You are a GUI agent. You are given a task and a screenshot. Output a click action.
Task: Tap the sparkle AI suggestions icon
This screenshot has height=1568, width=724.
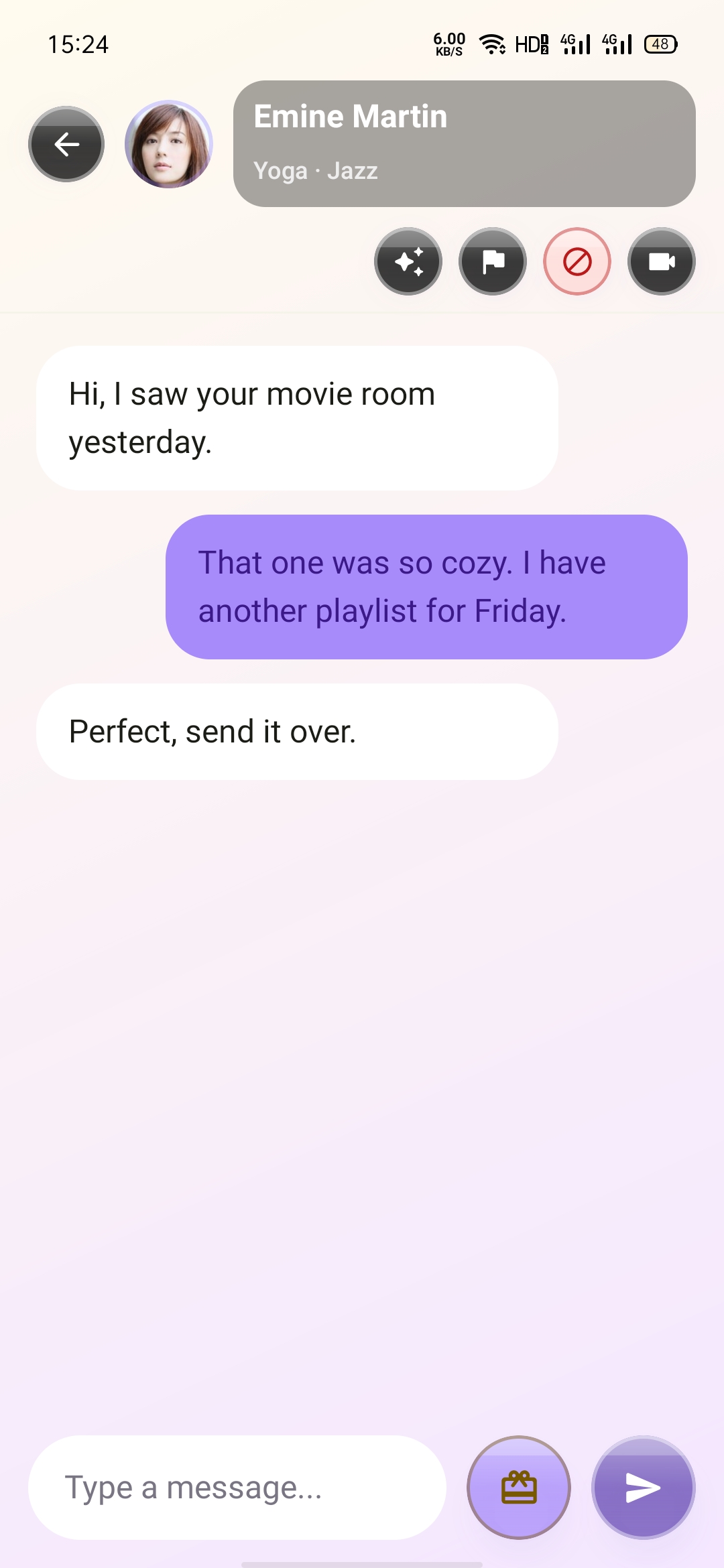pos(408,261)
